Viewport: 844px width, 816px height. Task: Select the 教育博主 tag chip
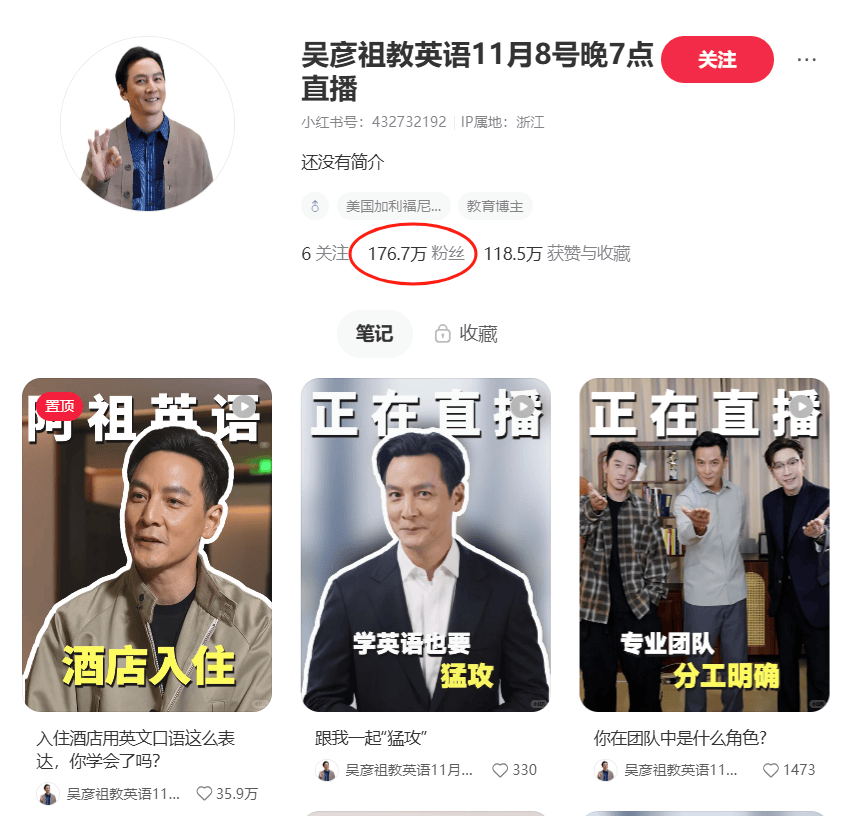pos(495,206)
